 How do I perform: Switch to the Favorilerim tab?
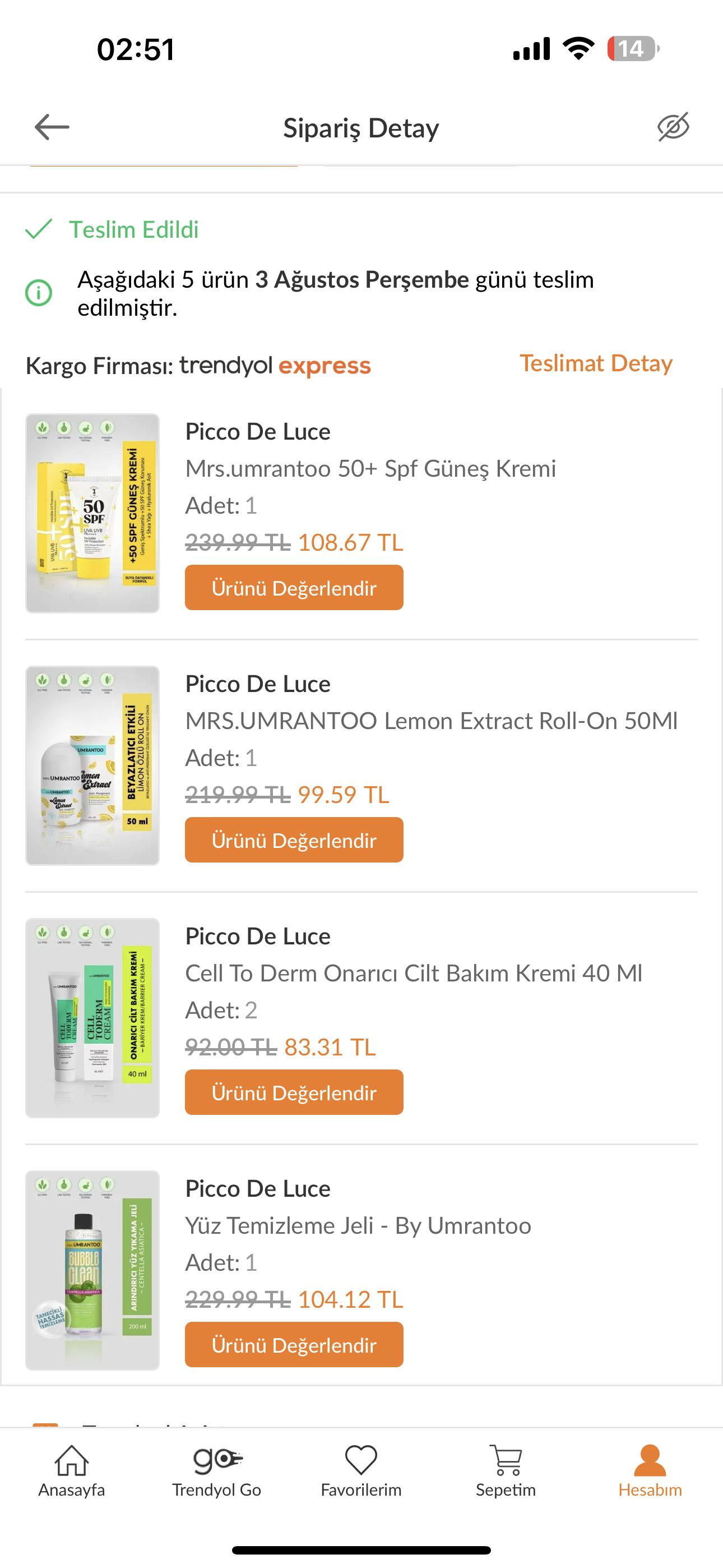point(361,1470)
